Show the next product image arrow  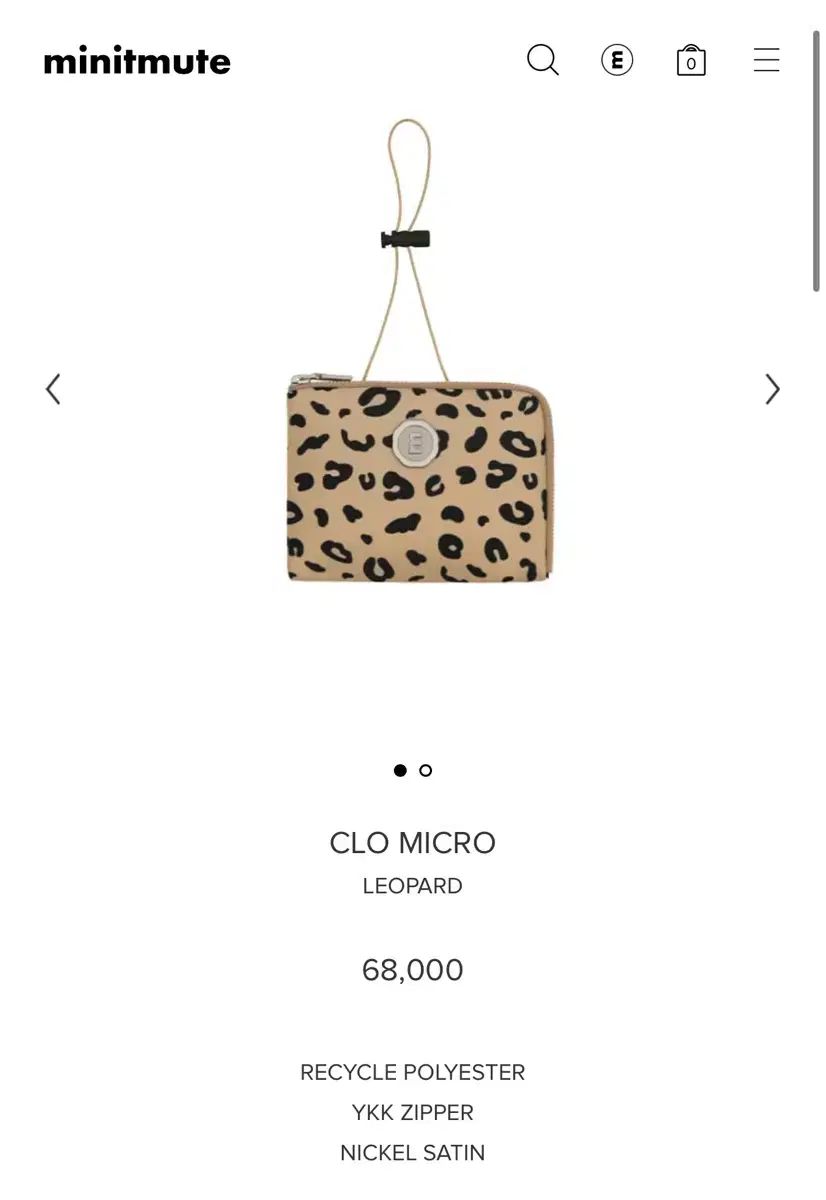pos(772,389)
